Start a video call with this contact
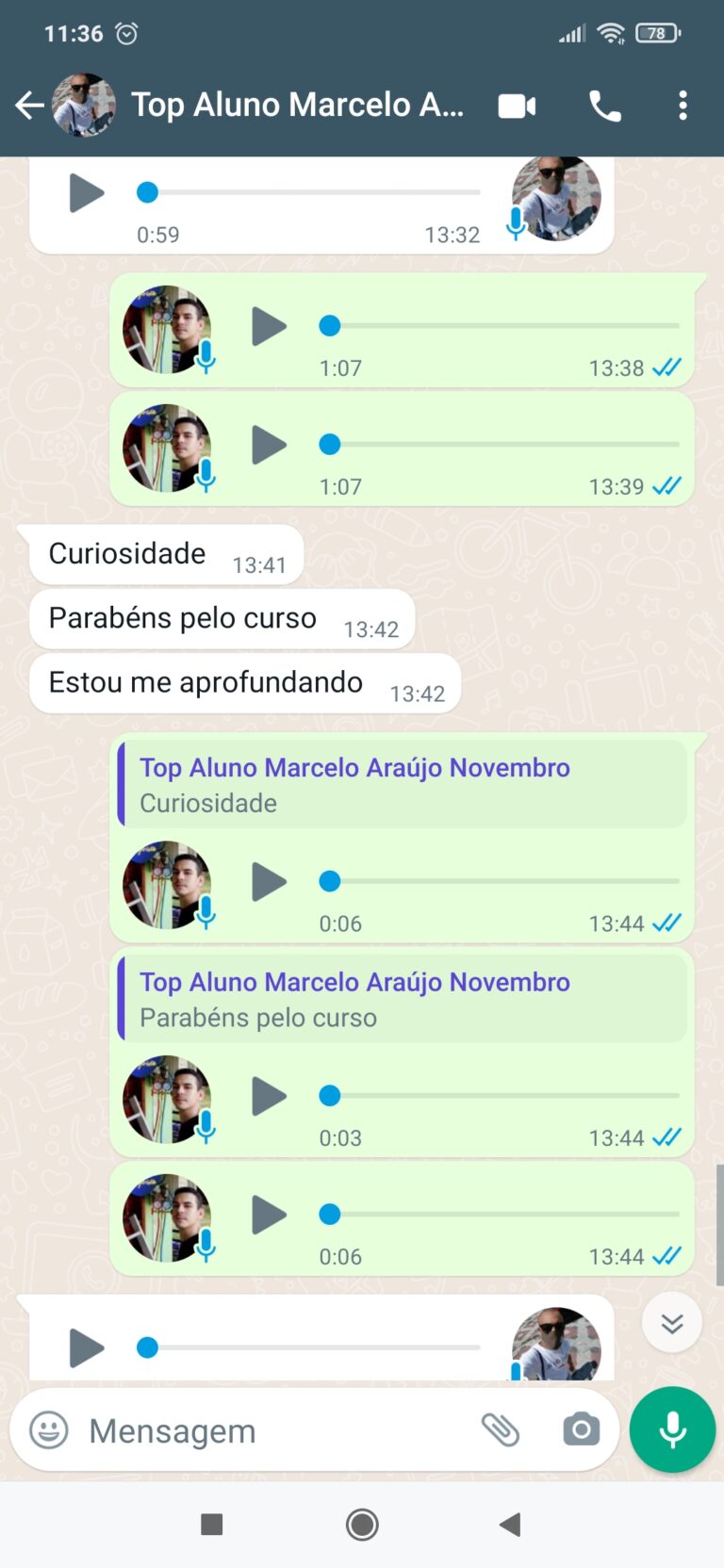This screenshot has height=1568, width=724. tap(517, 106)
